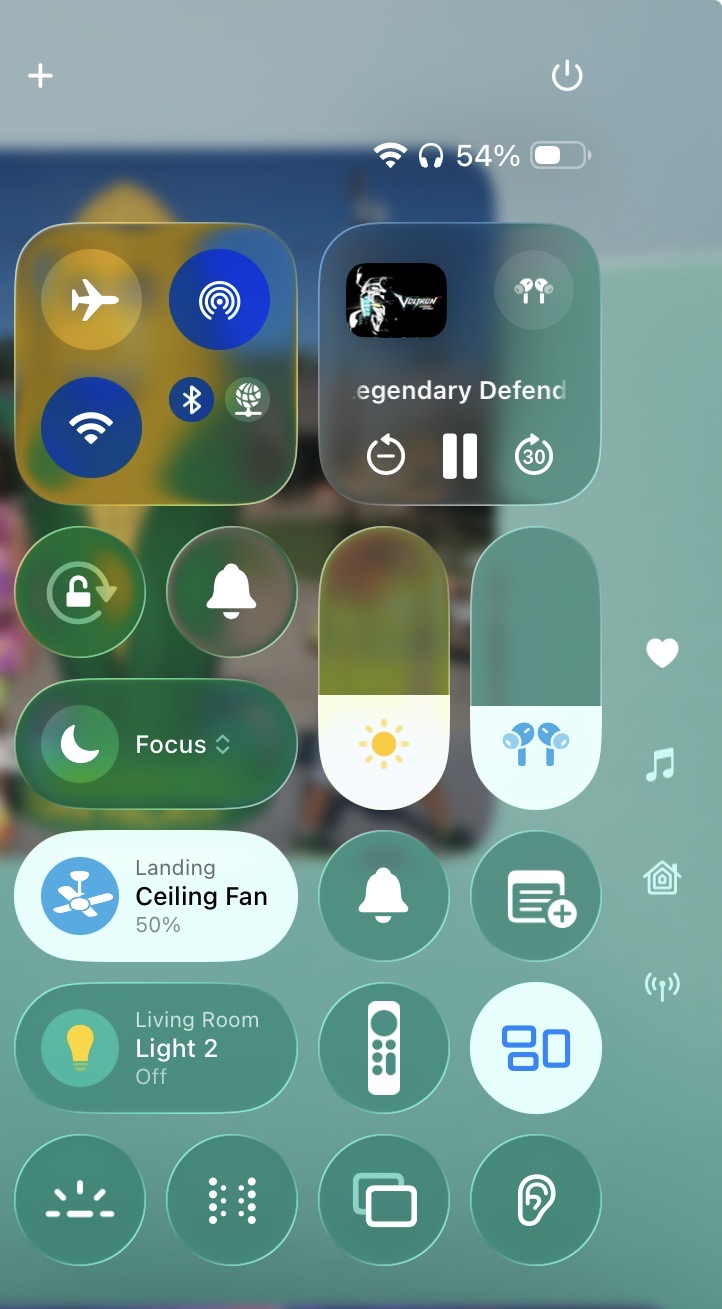This screenshot has height=1309, width=722.
Task: Toggle the Landing Ceiling Fan
Action: (x=80, y=896)
